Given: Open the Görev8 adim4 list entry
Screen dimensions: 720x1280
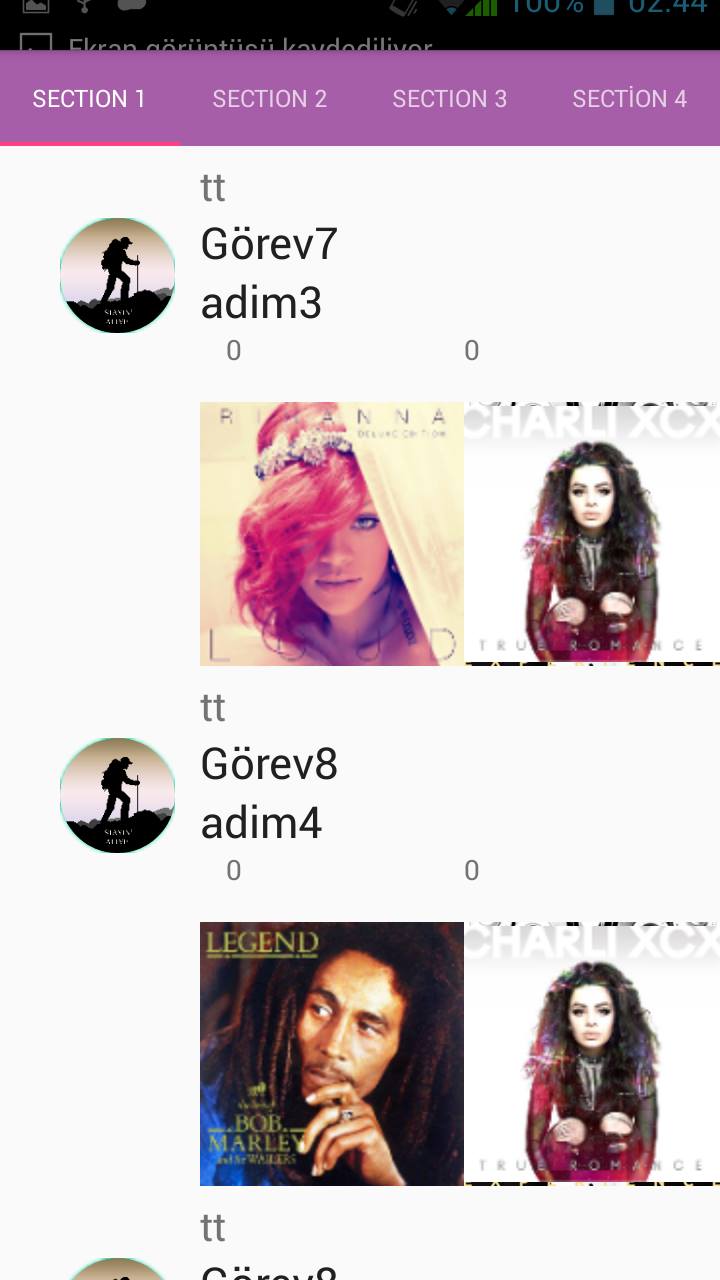Looking at the screenshot, I should coord(269,793).
